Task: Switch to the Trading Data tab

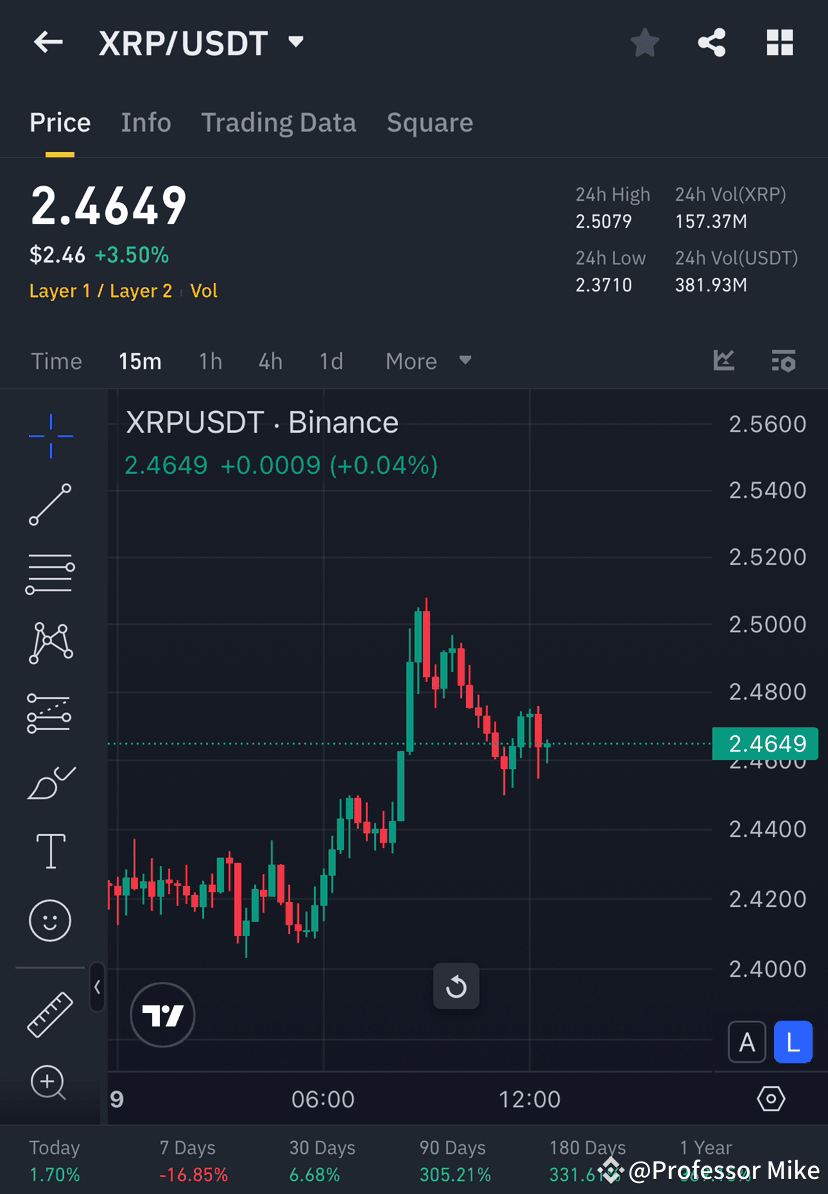Action: [278, 122]
